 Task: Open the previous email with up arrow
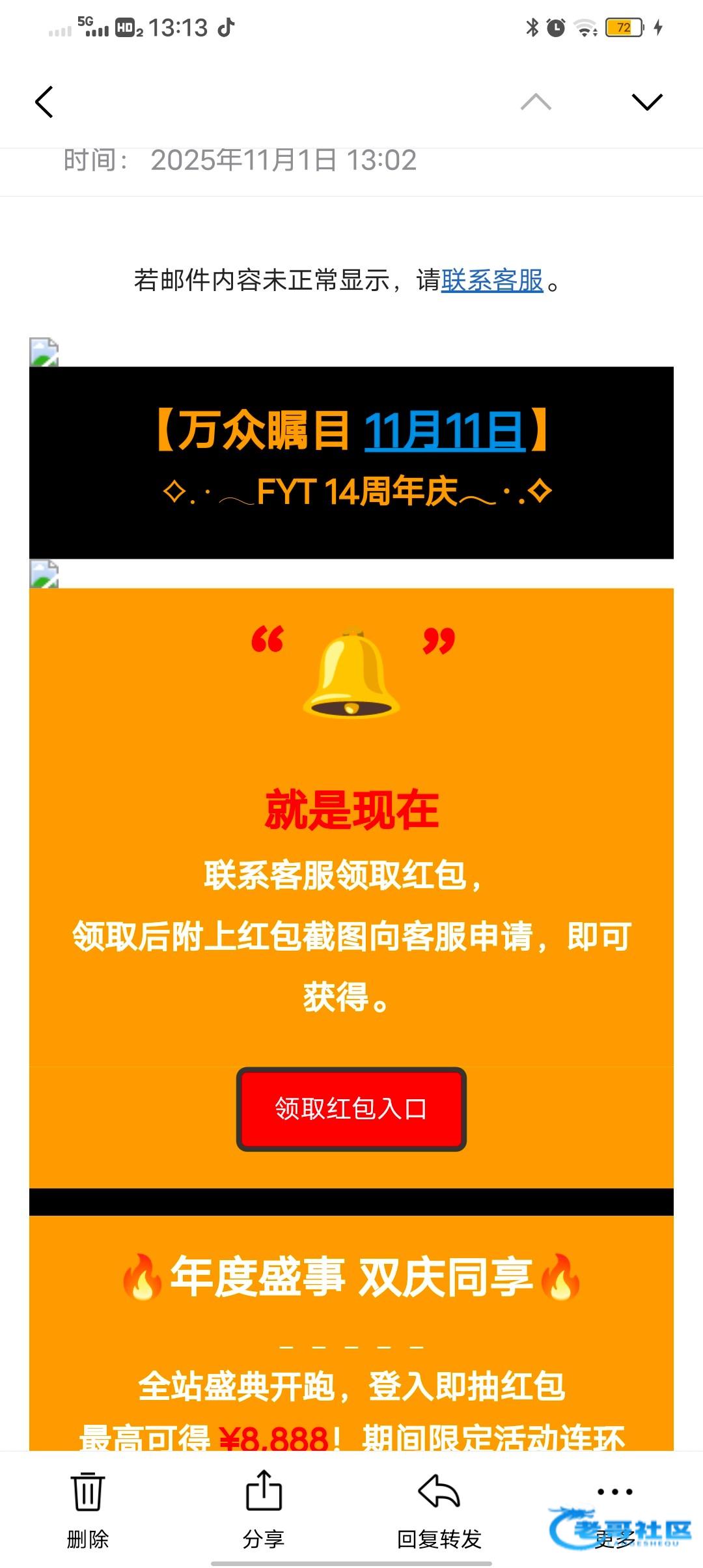[x=536, y=102]
